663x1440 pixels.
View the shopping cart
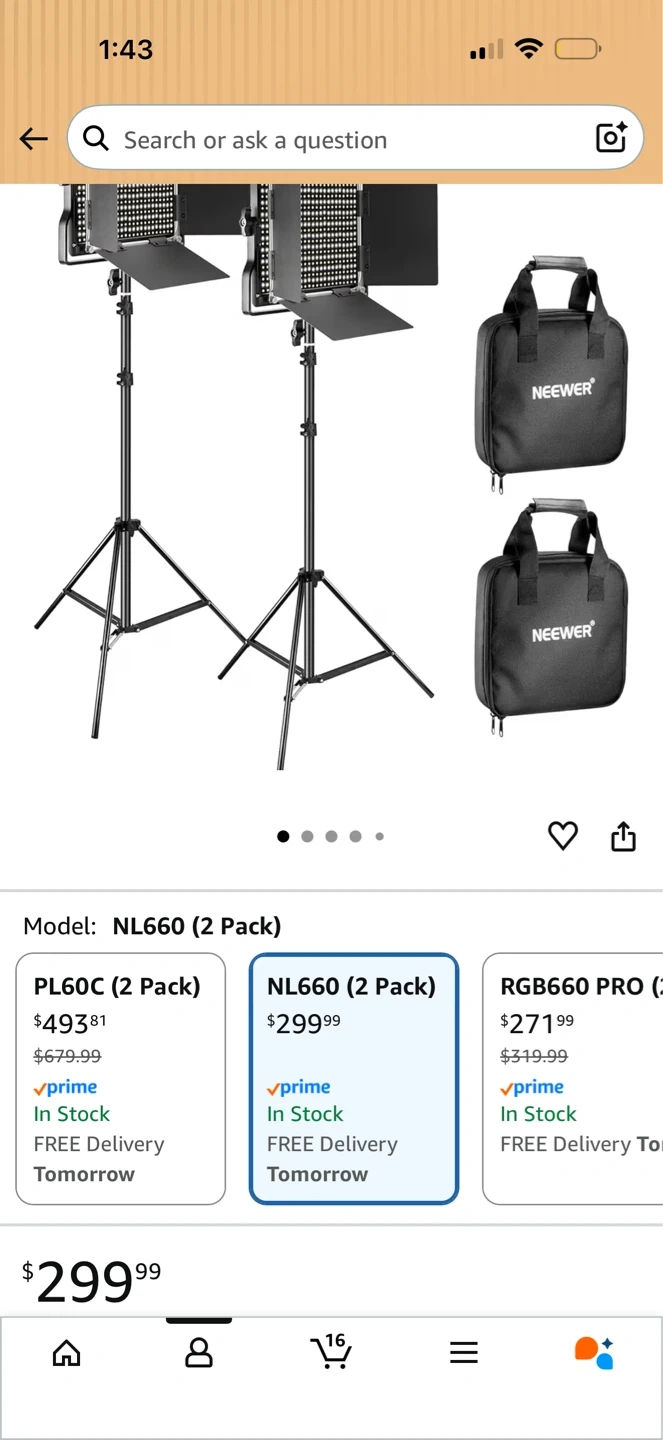[331, 1351]
